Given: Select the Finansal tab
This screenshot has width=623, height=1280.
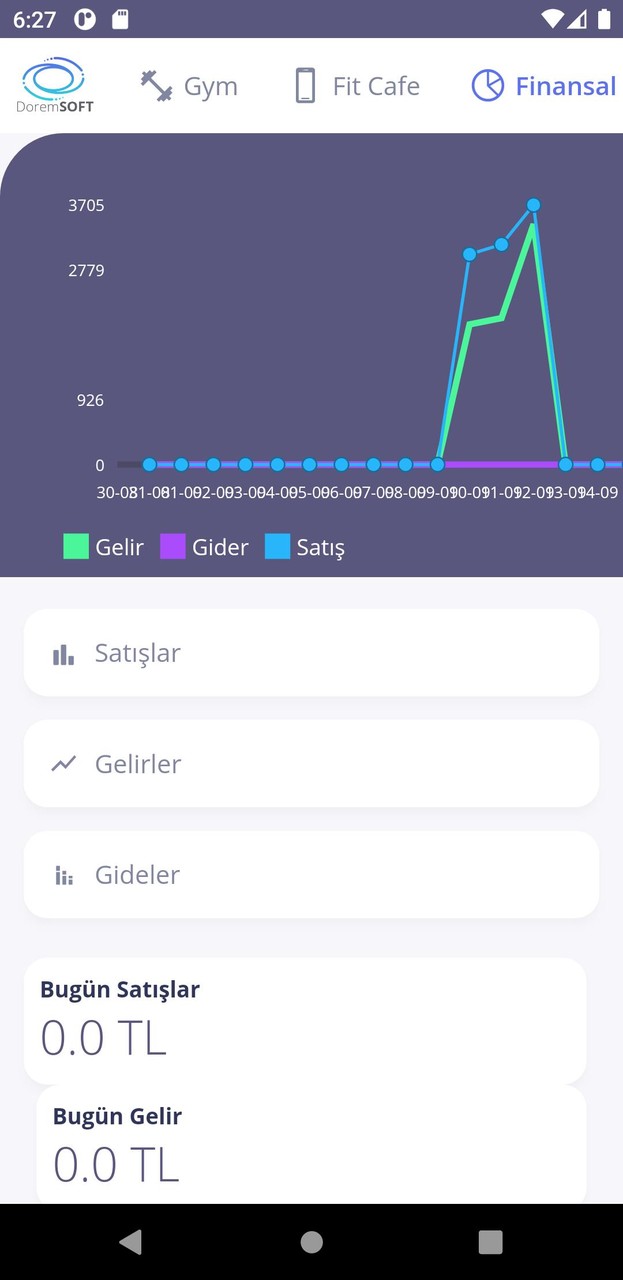Looking at the screenshot, I should point(543,86).
